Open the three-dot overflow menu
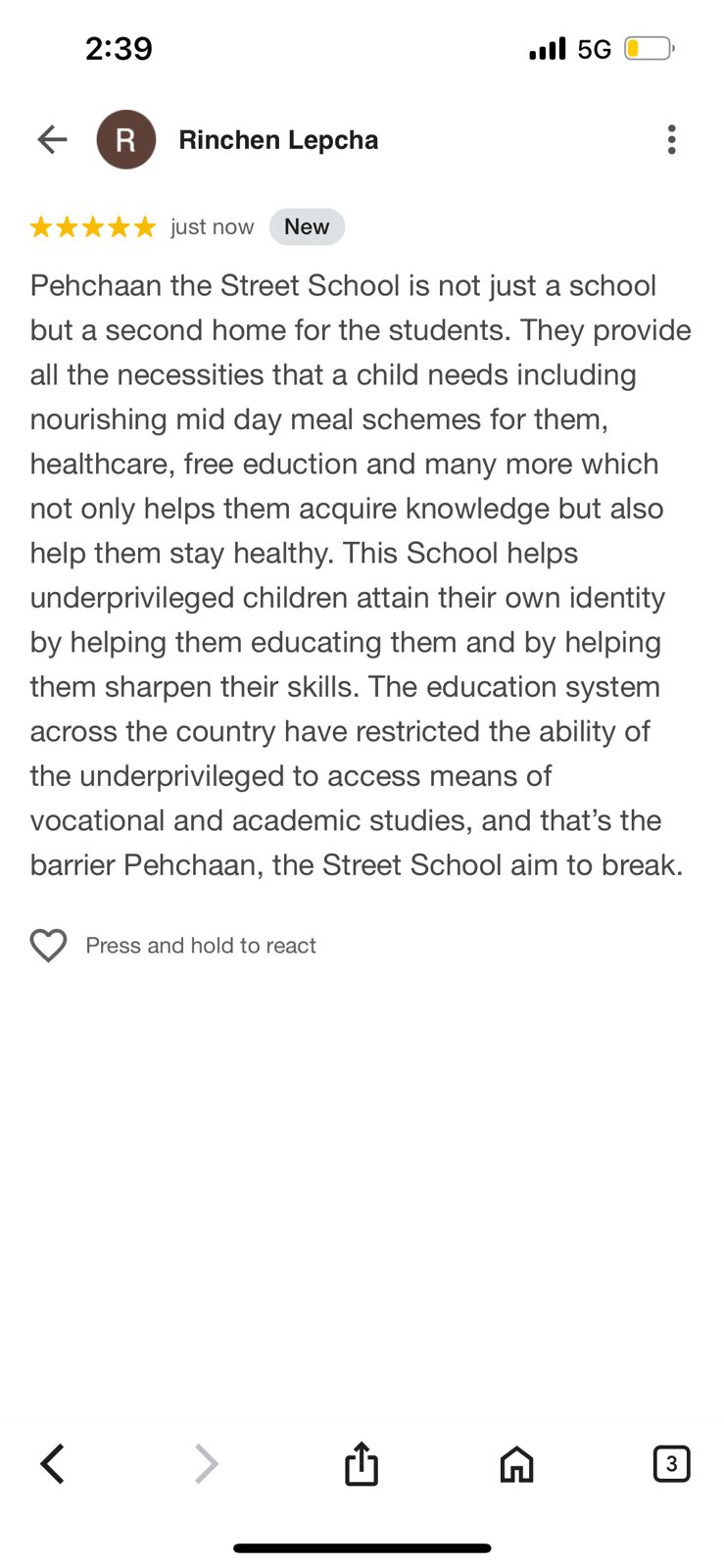The width and height of the screenshot is (724, 1568). tap(671, 140)
